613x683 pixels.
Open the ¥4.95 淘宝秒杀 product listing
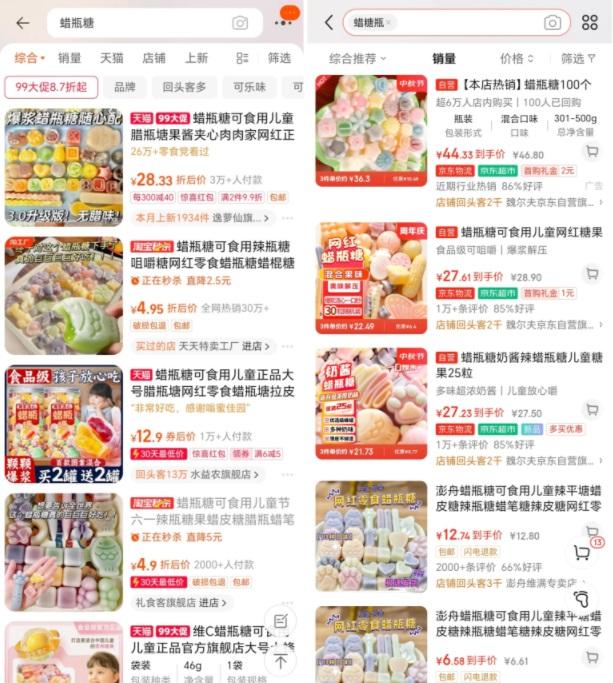212,262
